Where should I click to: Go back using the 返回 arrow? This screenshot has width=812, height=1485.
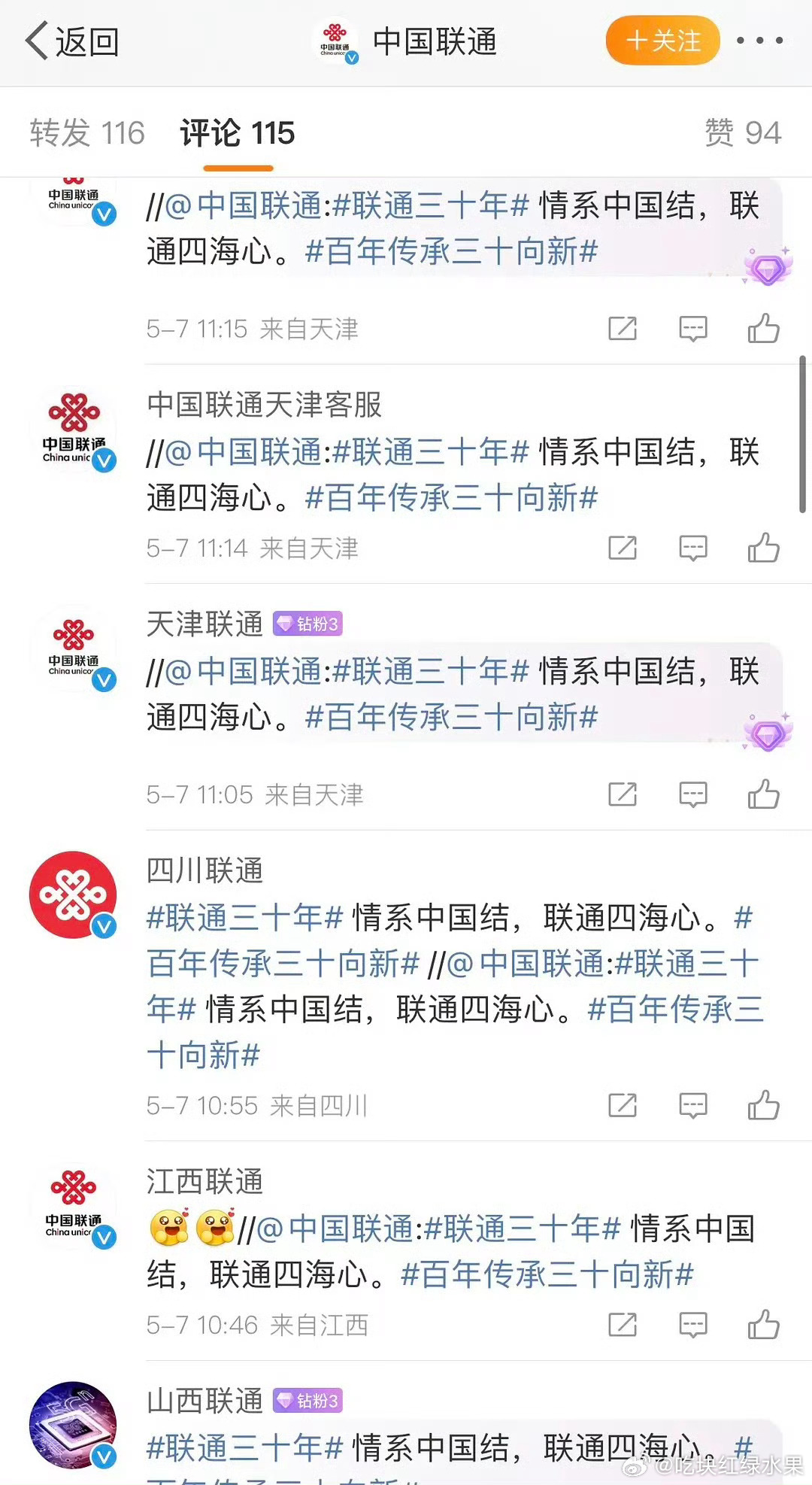71,41
